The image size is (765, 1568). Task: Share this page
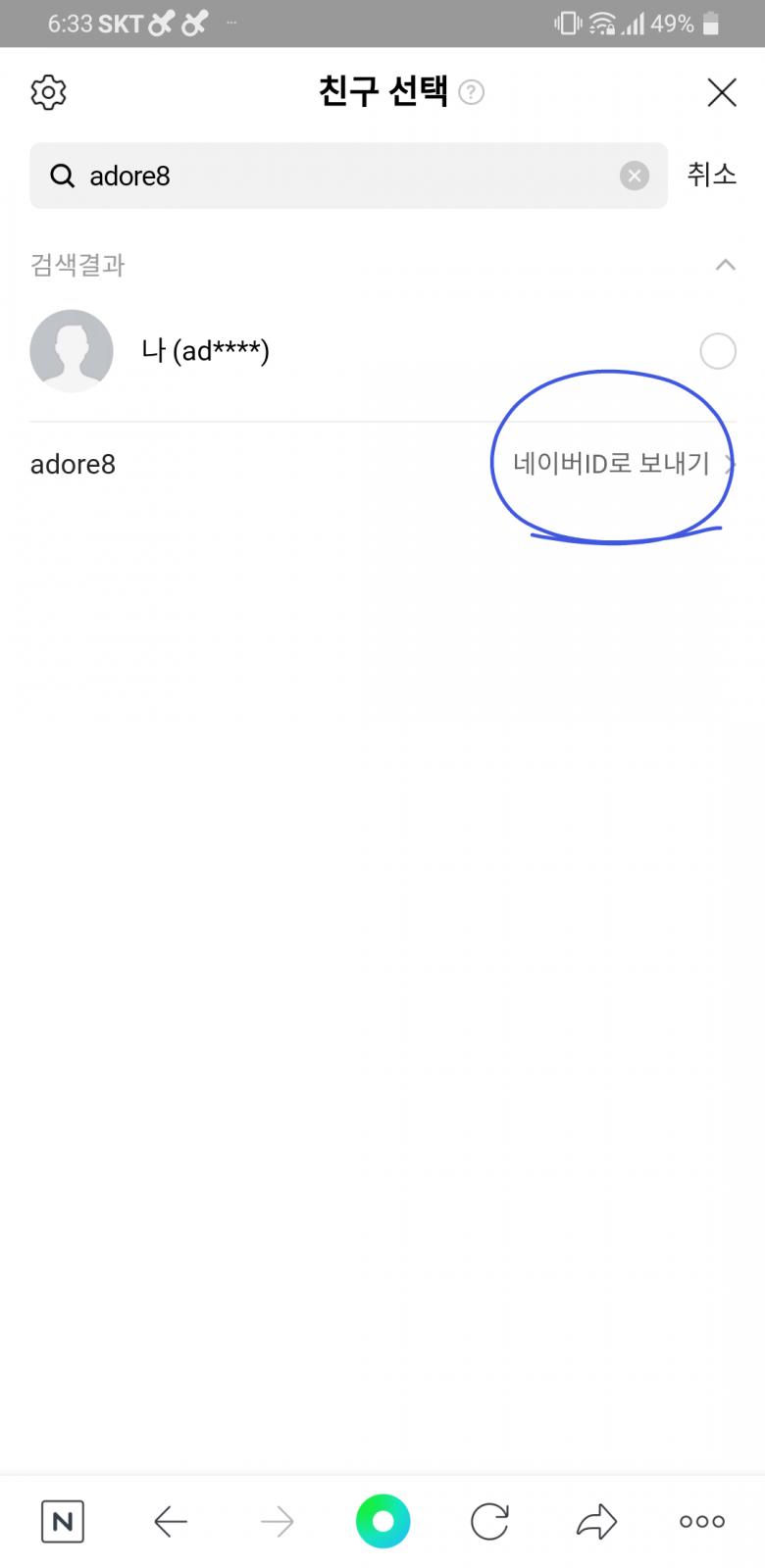[595, 1521]
